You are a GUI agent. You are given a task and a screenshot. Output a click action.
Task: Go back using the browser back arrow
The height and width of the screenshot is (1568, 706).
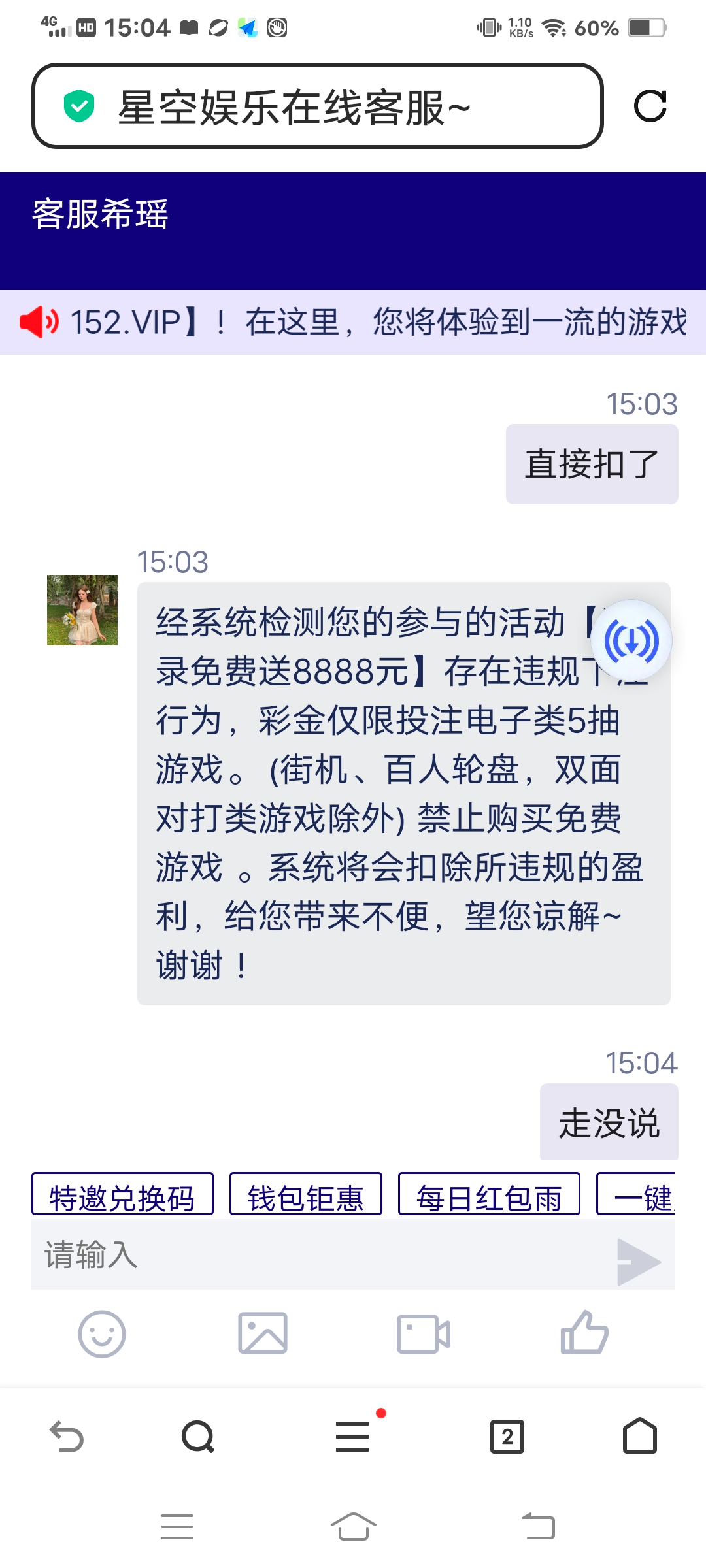pos(67,1437)
